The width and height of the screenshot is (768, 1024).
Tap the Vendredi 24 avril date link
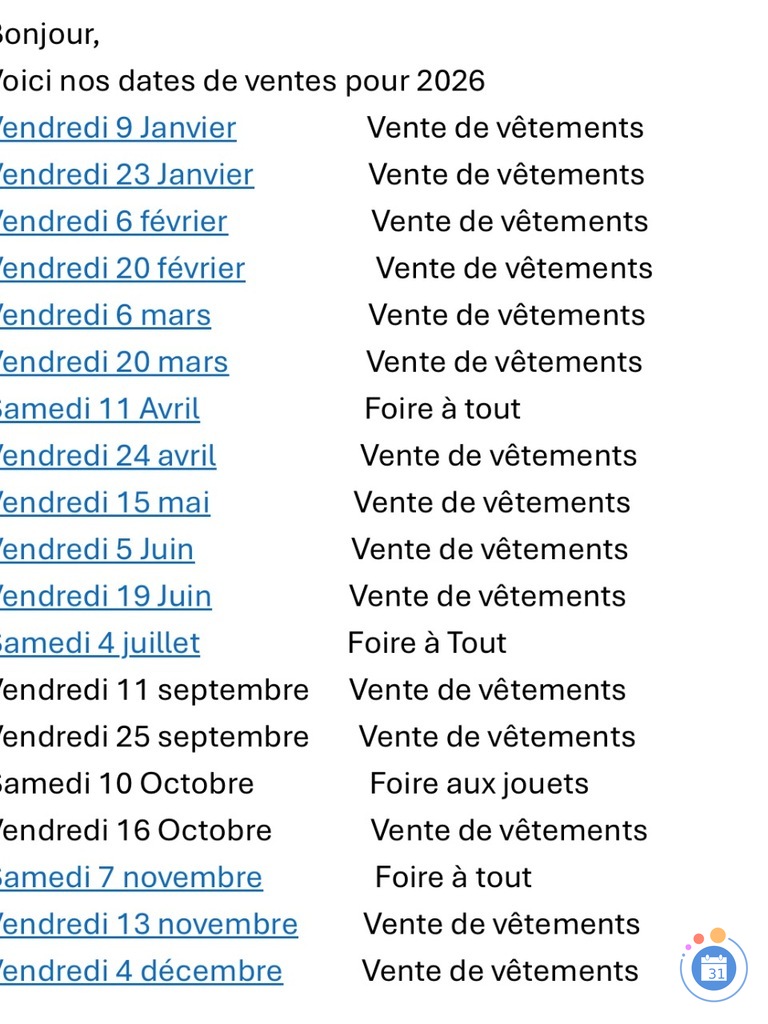pos(106,456)
